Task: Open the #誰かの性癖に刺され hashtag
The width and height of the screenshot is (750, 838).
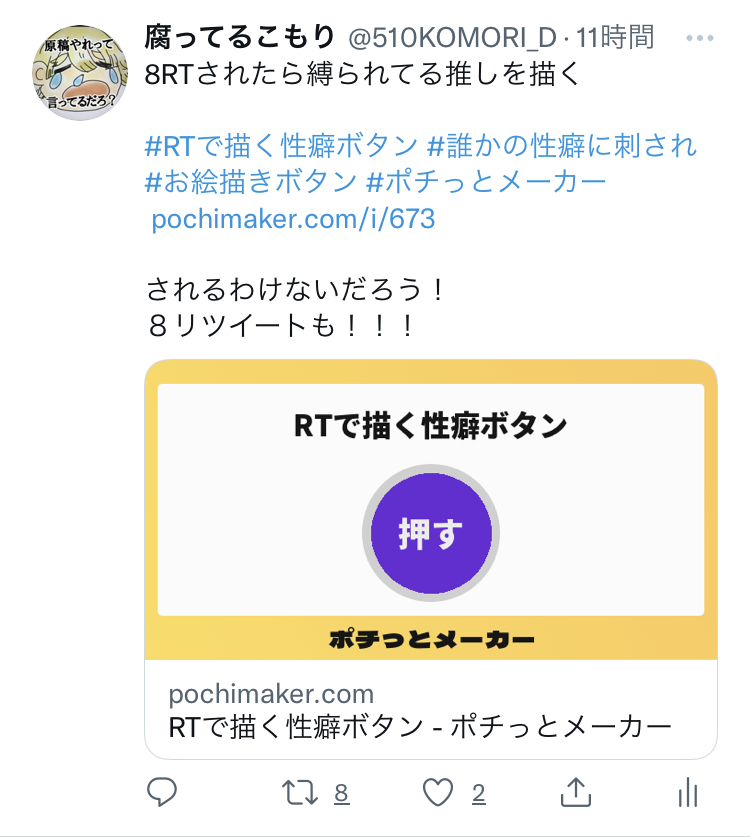Action: 562,146
